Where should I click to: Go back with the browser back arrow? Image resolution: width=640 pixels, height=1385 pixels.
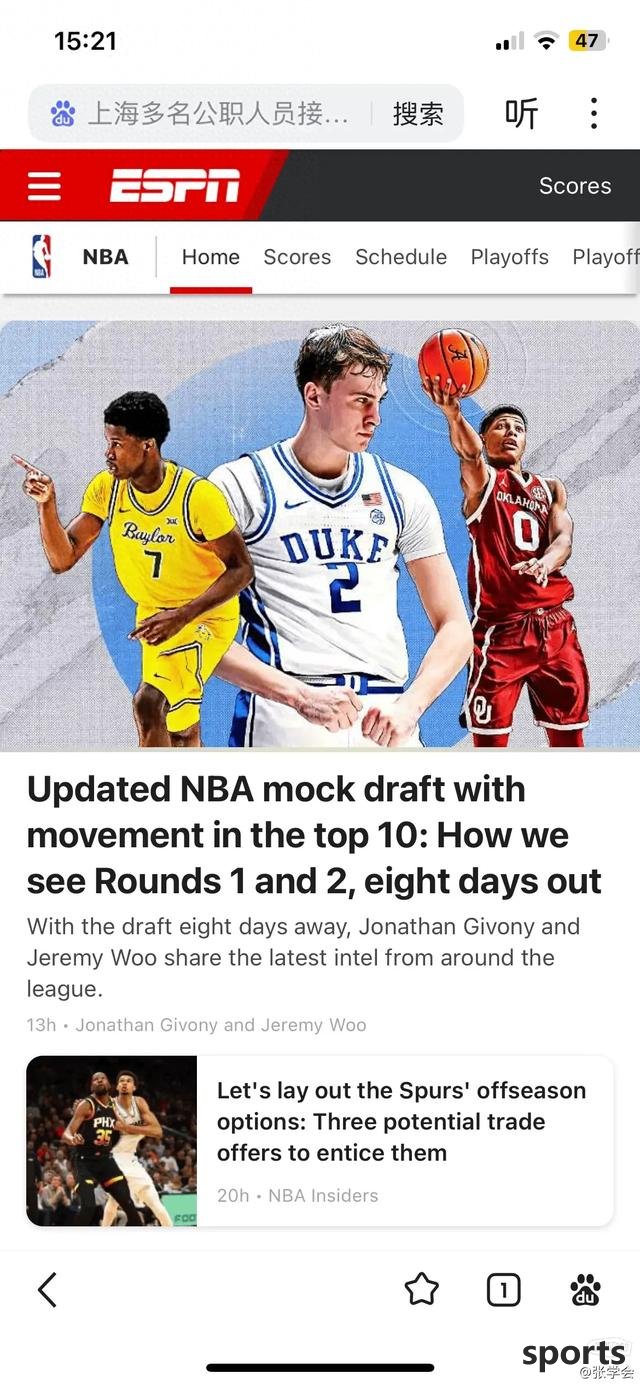coord(47,1290)
